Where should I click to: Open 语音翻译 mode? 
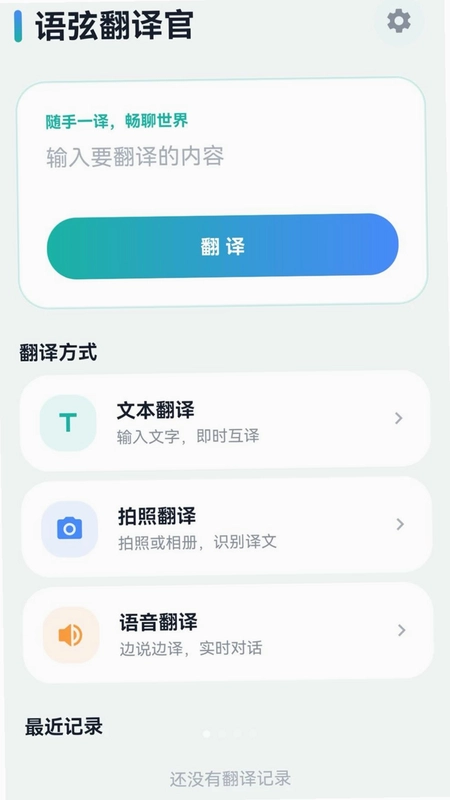(228, 634)
